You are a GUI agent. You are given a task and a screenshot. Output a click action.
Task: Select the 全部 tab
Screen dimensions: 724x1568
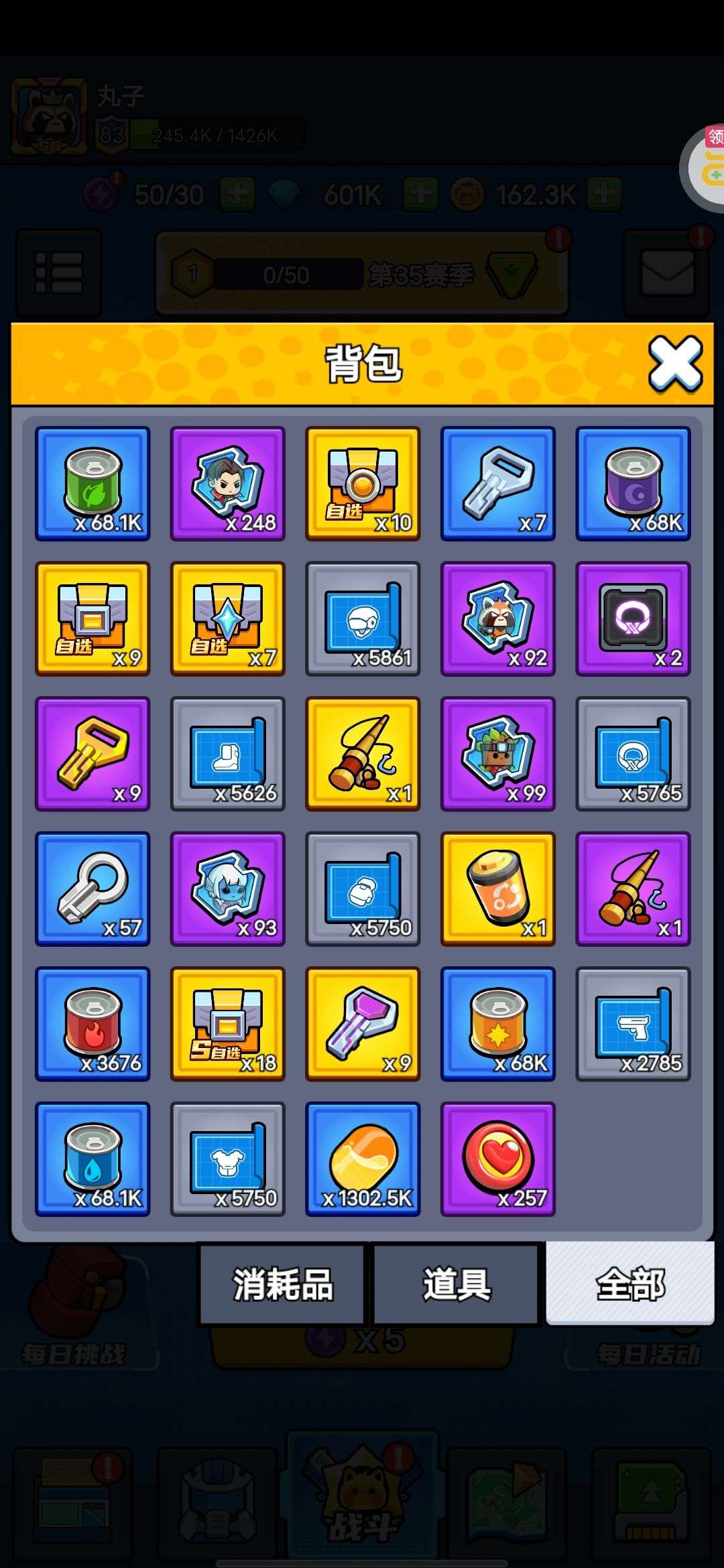pos(630,1283)
